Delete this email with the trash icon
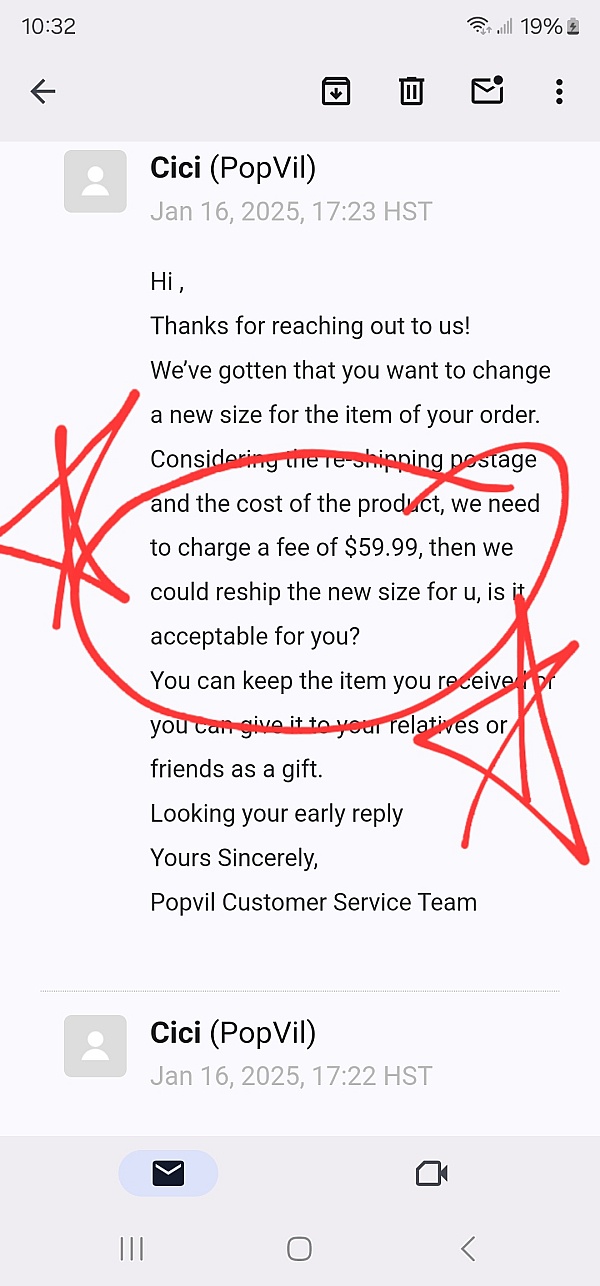 411,91
